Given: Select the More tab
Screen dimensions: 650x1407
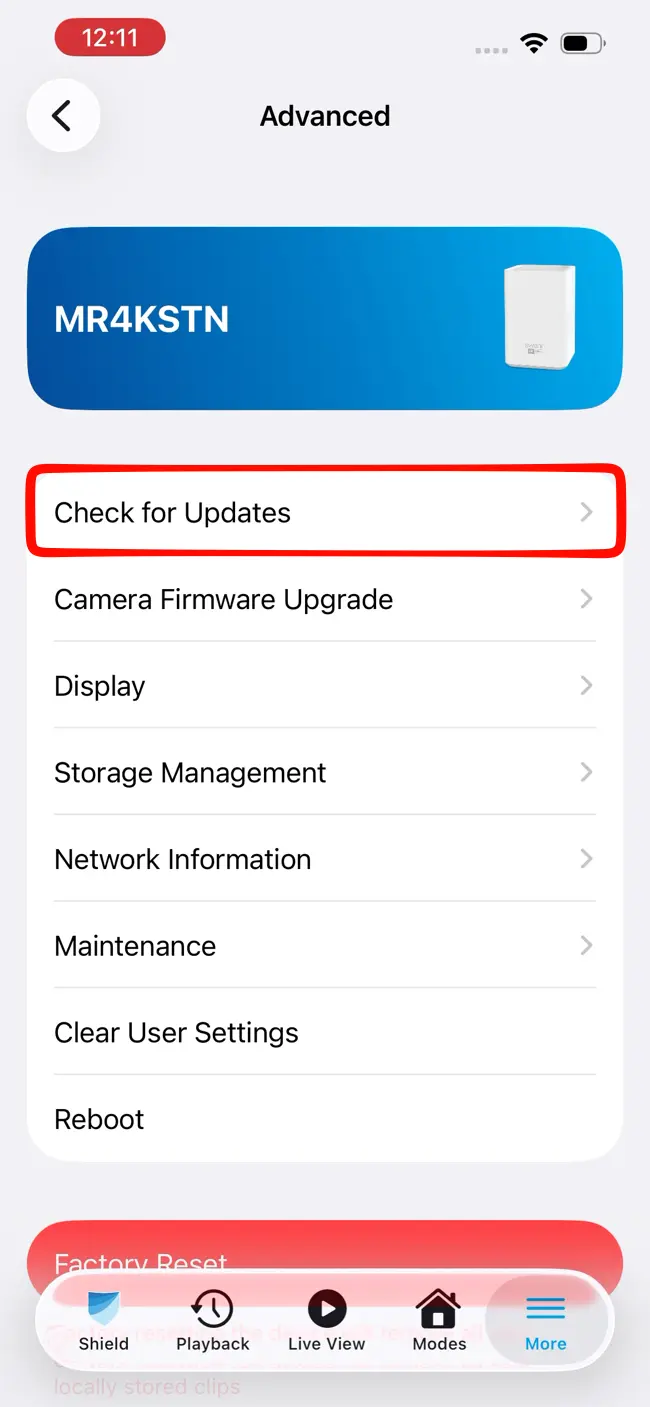Looking at the screenshot, I should (546, 1320).
